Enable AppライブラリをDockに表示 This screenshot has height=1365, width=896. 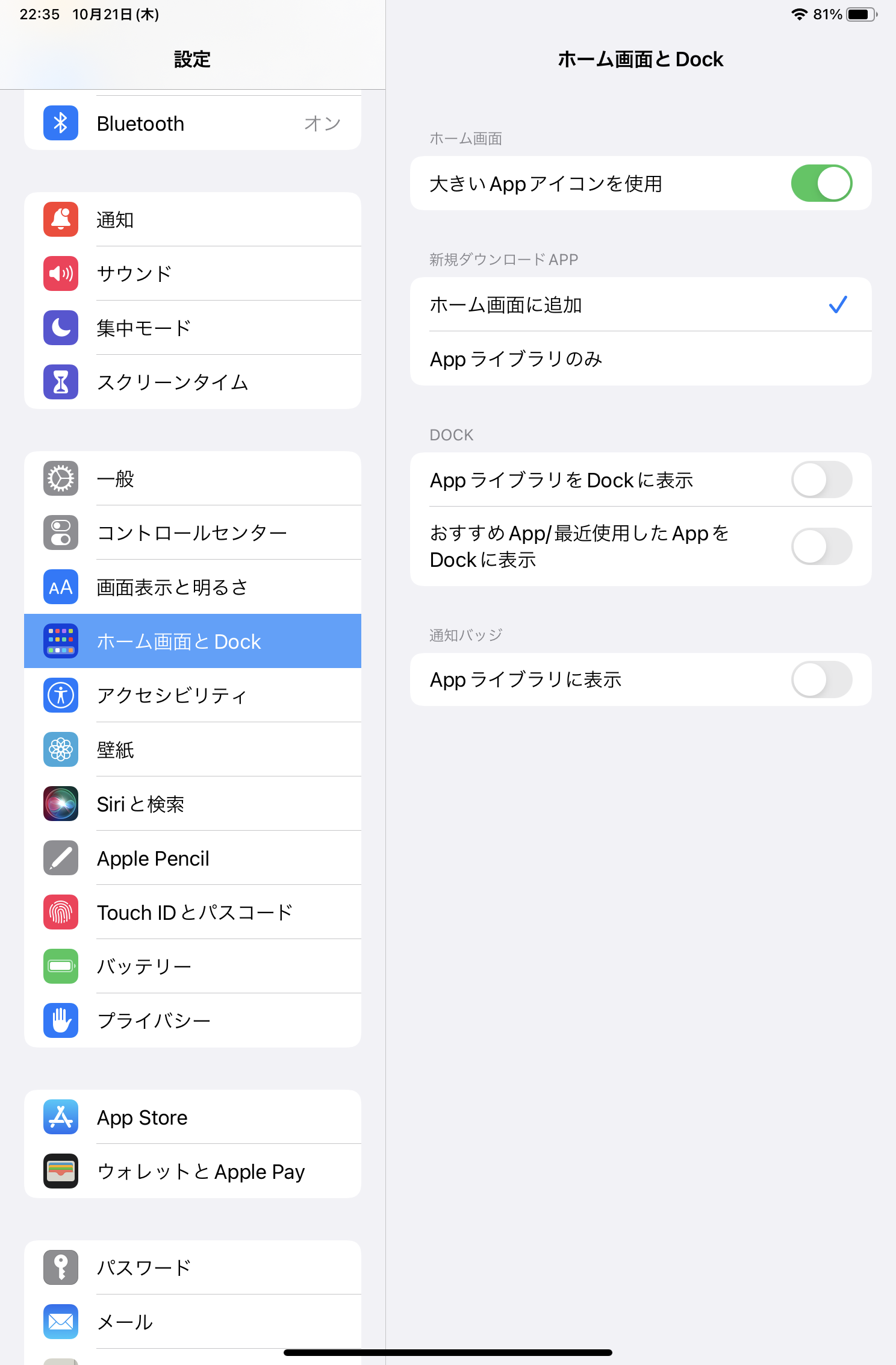click(821, 480)
